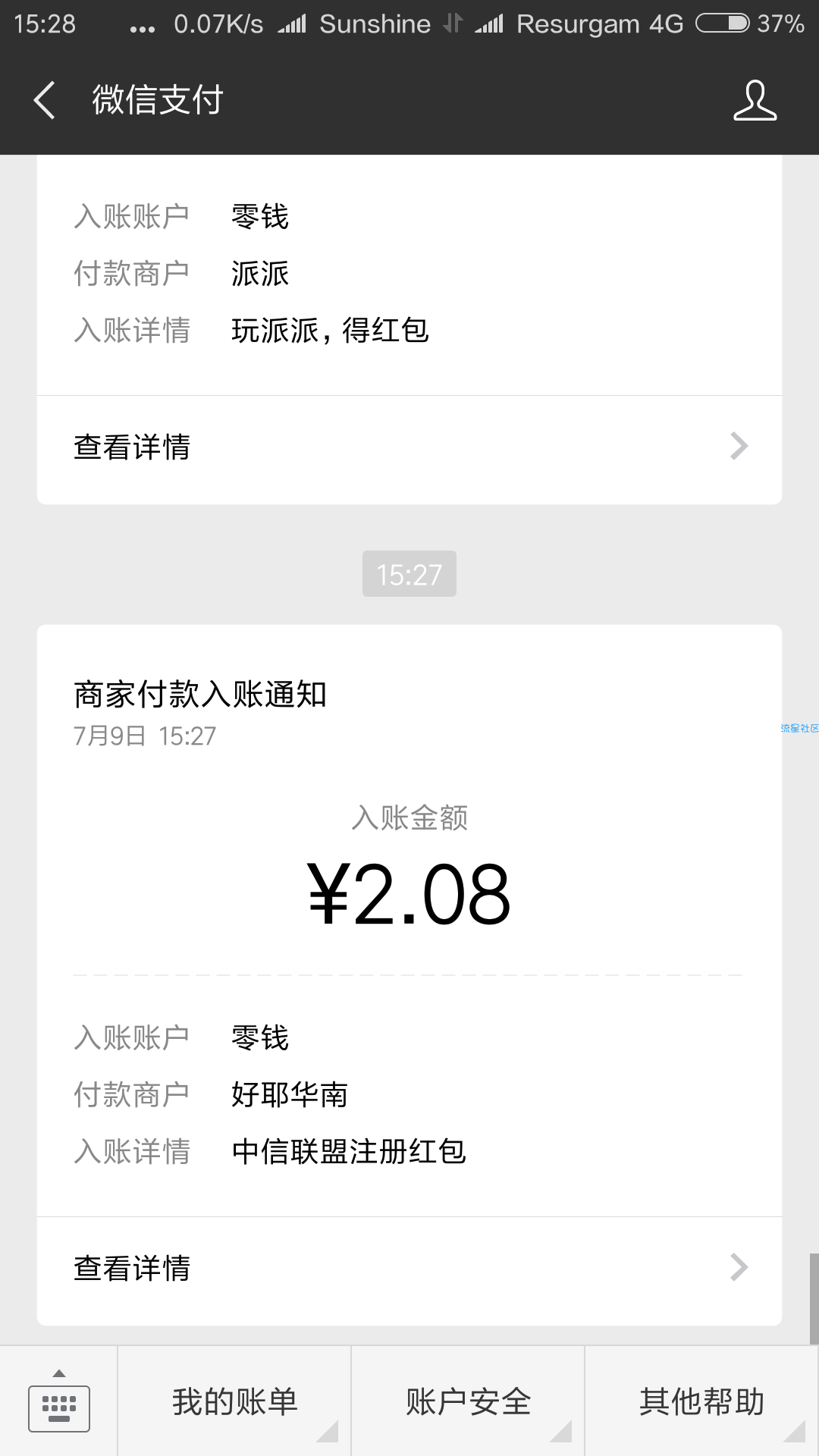Open the account profile icon

click(x=755, y=101)
